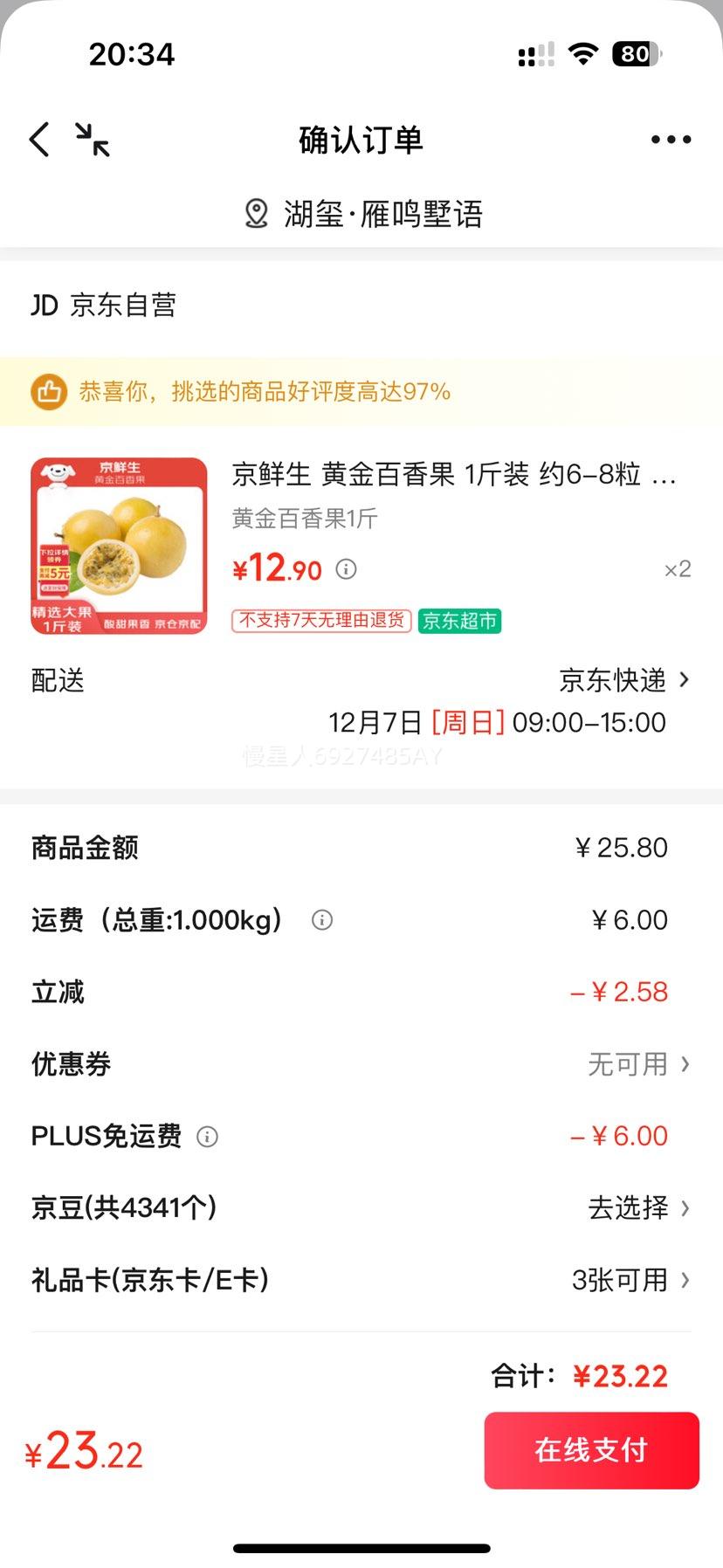Image resolution: width=723 pixels, height=1568 pixels.
Task: Open the JD 京东自营 store section
Action: (x=102, y=305)
